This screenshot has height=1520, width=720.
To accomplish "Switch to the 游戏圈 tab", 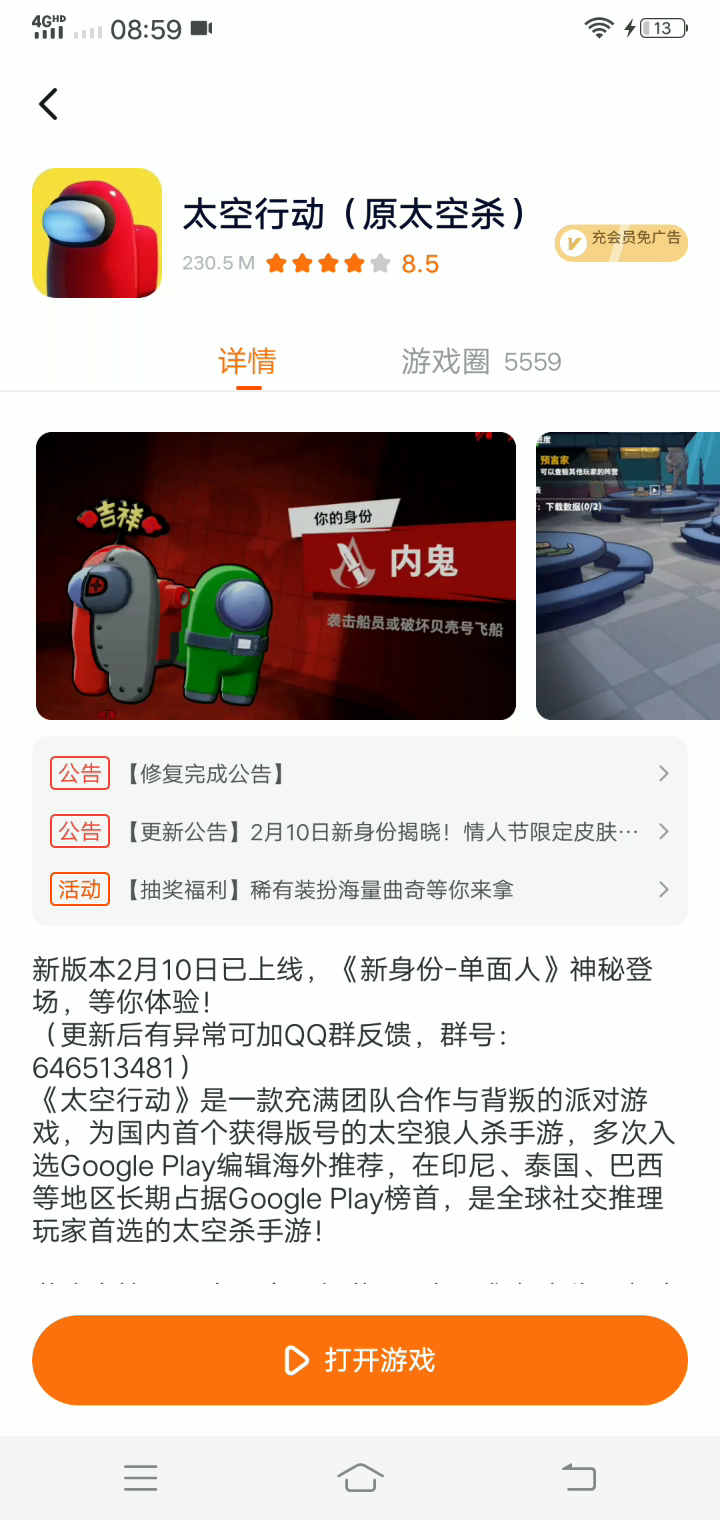I will (x=480, y=361).
